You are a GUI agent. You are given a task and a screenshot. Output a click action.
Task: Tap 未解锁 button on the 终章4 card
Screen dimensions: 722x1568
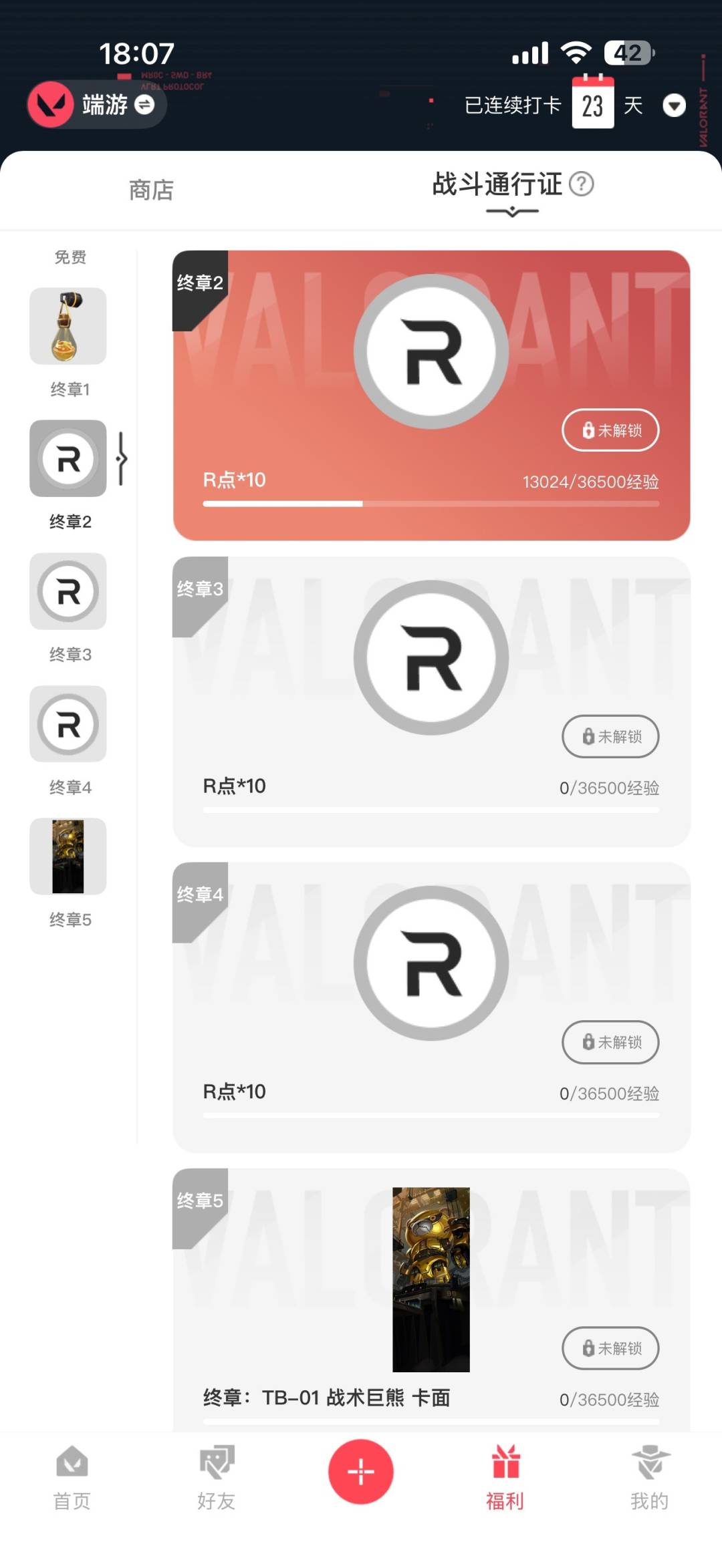click(x=610, y=1042)
